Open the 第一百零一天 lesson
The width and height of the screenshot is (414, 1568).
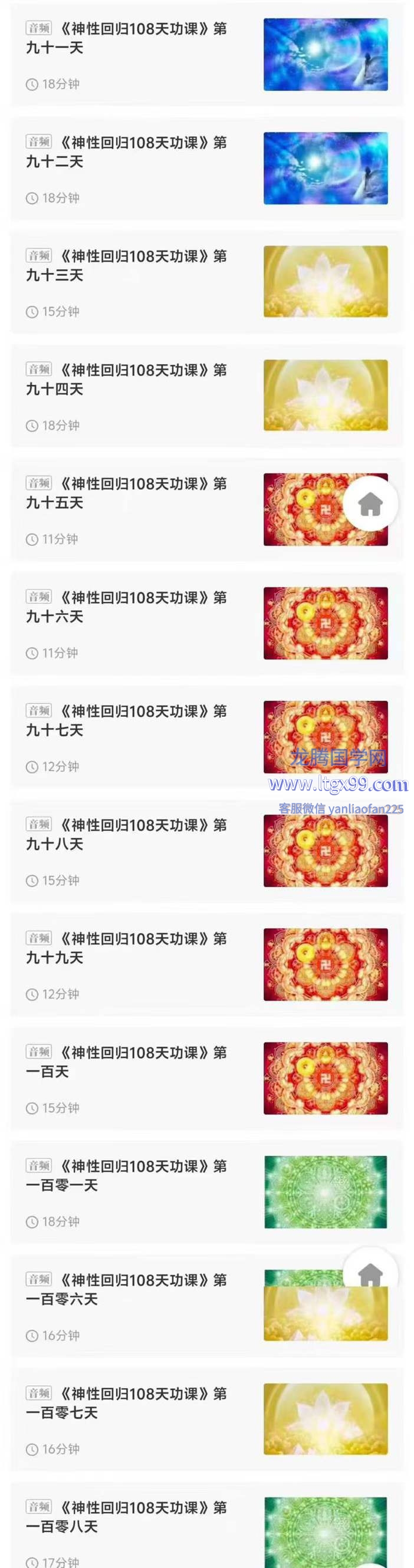[126, 1176]
